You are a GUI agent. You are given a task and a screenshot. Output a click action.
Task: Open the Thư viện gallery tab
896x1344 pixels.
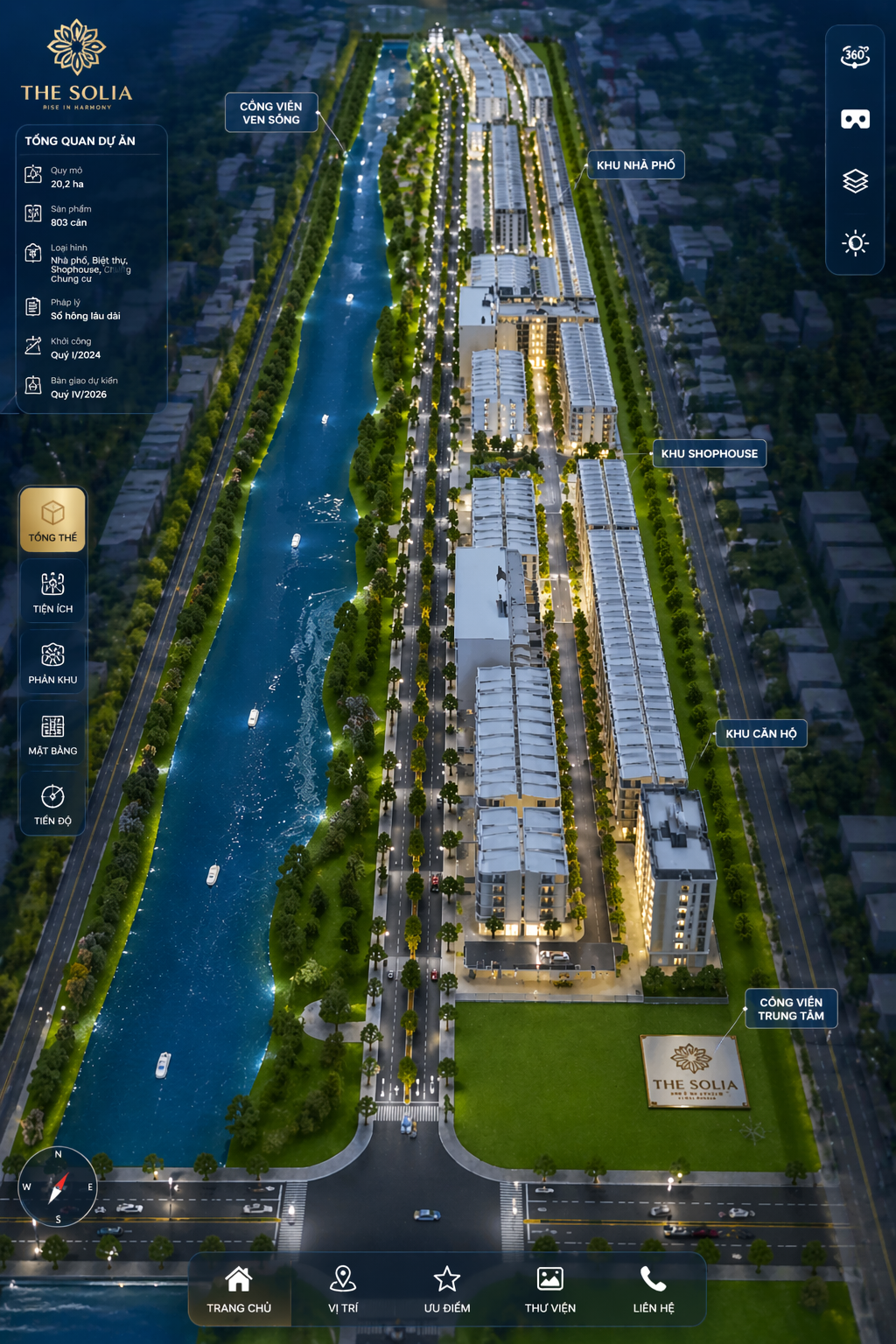tap(550, 1290)
